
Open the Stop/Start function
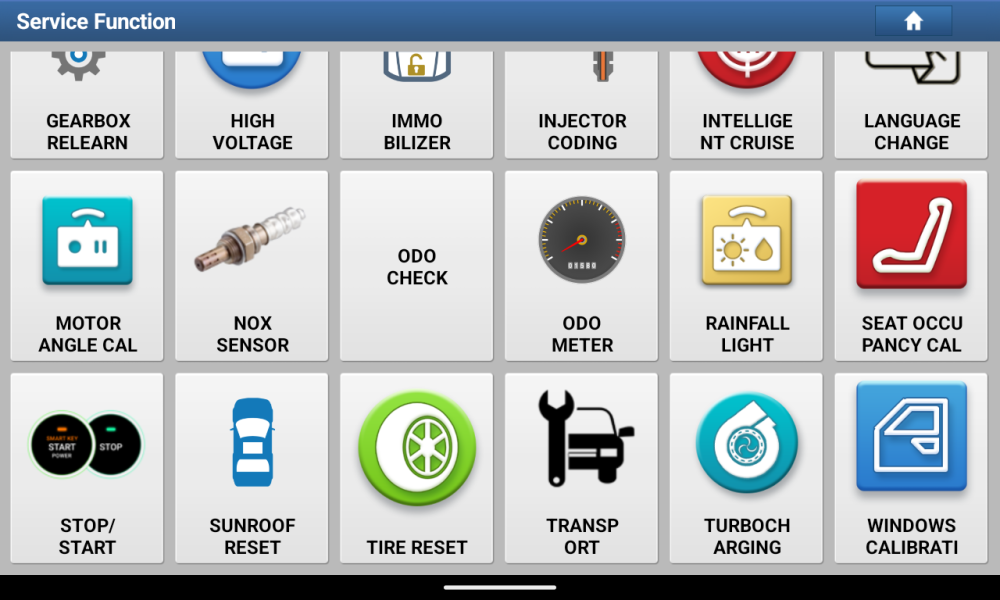87,468
